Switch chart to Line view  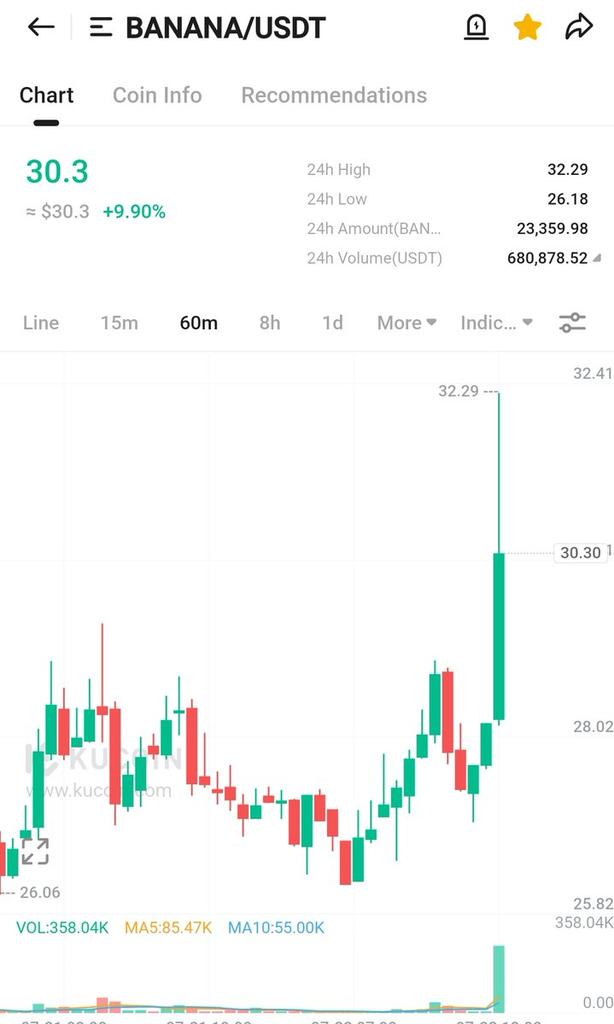tap(40, 323)
